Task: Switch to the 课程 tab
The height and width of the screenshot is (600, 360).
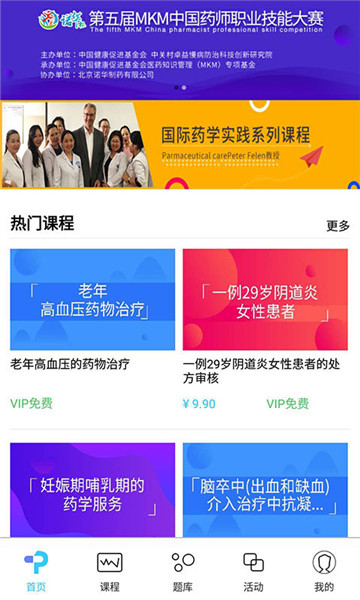Action: pyautogui.click(x=109, y=571)
